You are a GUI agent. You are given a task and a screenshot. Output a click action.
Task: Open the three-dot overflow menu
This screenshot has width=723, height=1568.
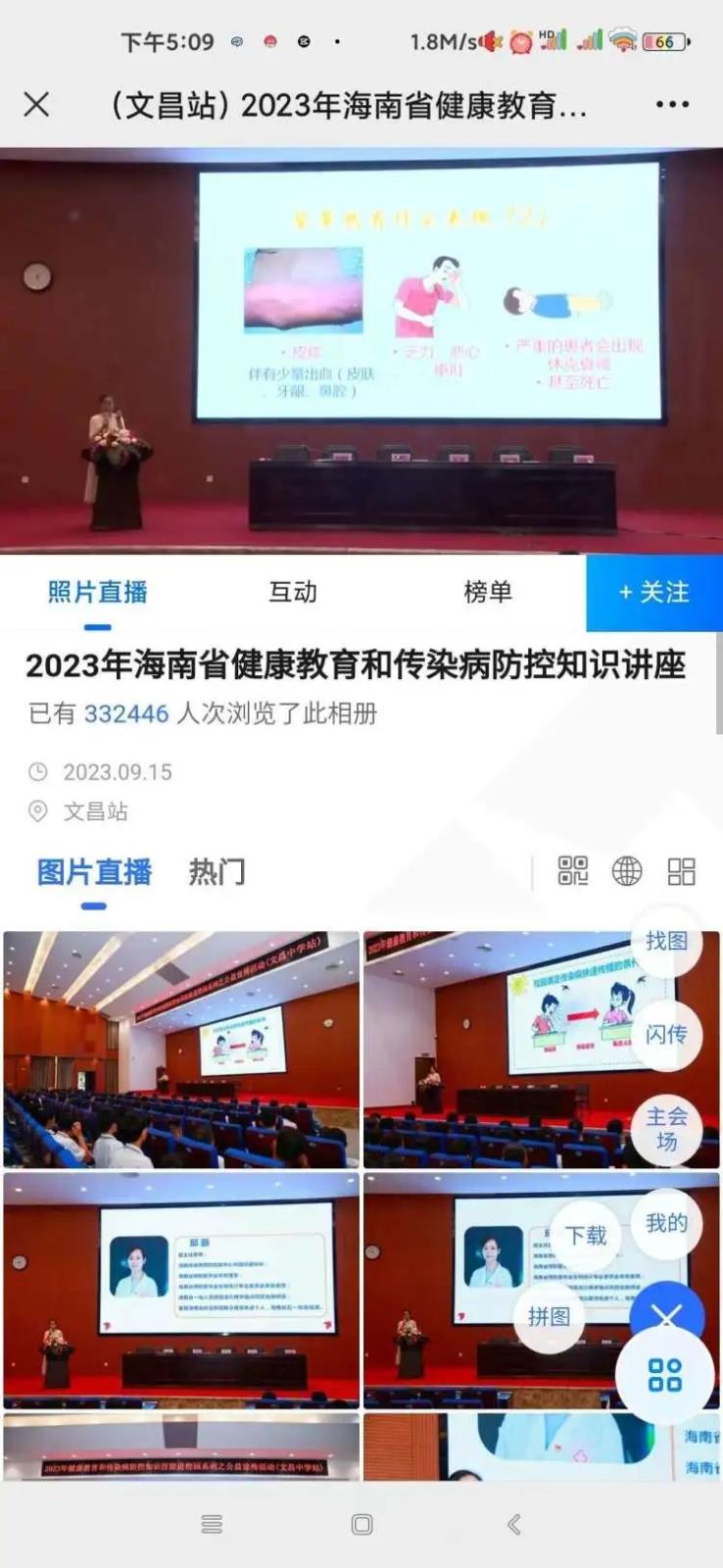coord(672,104)
